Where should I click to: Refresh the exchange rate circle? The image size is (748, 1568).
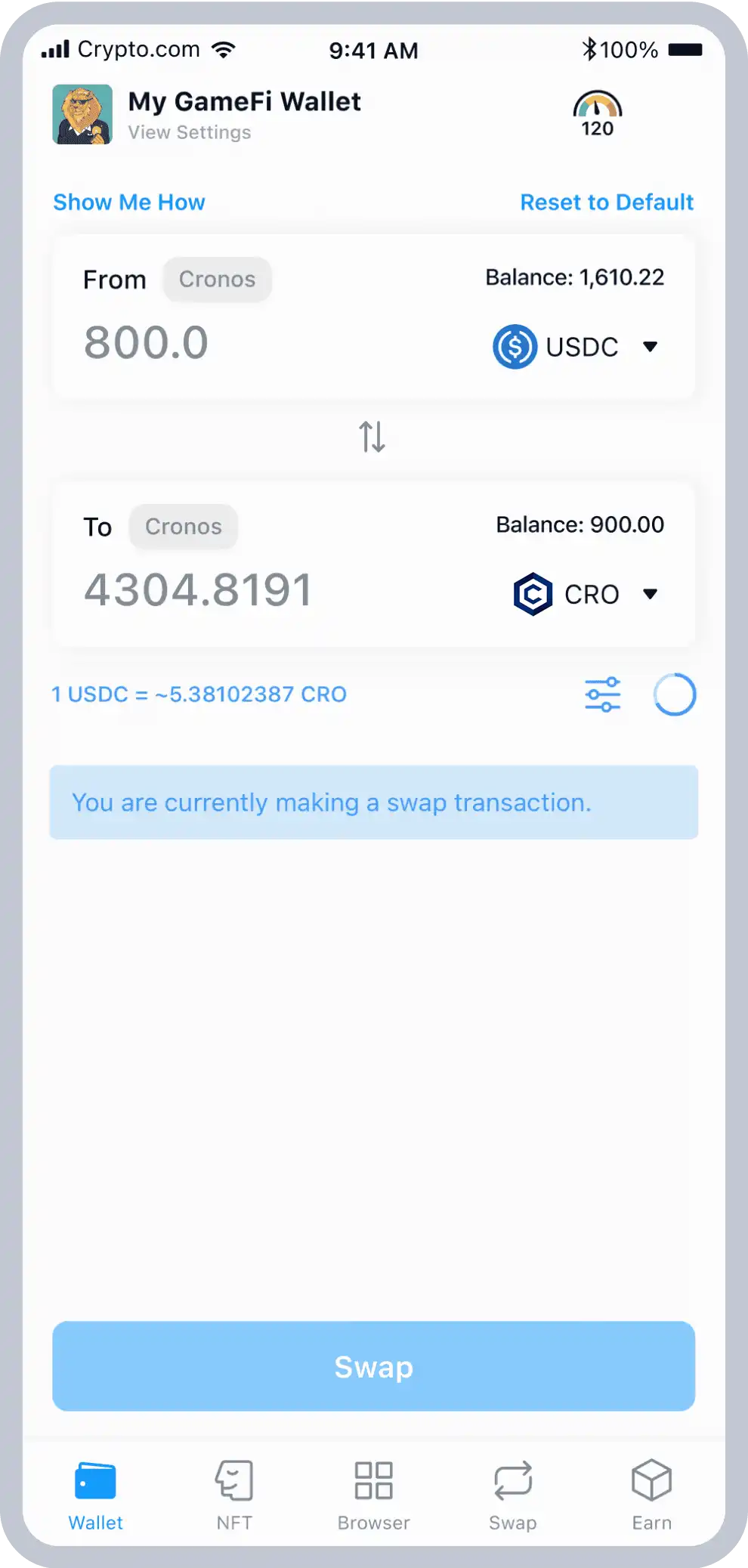click(674, 694)
